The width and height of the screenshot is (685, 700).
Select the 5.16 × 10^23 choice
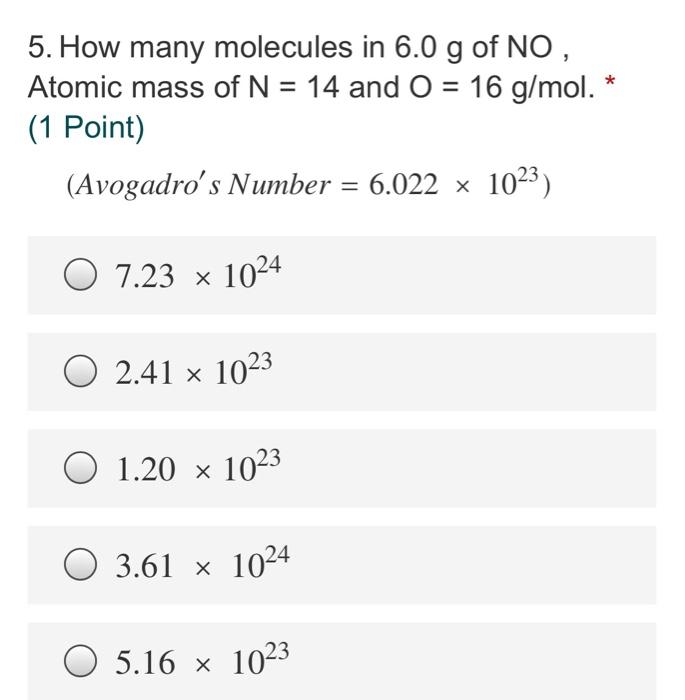pos(82,661)
